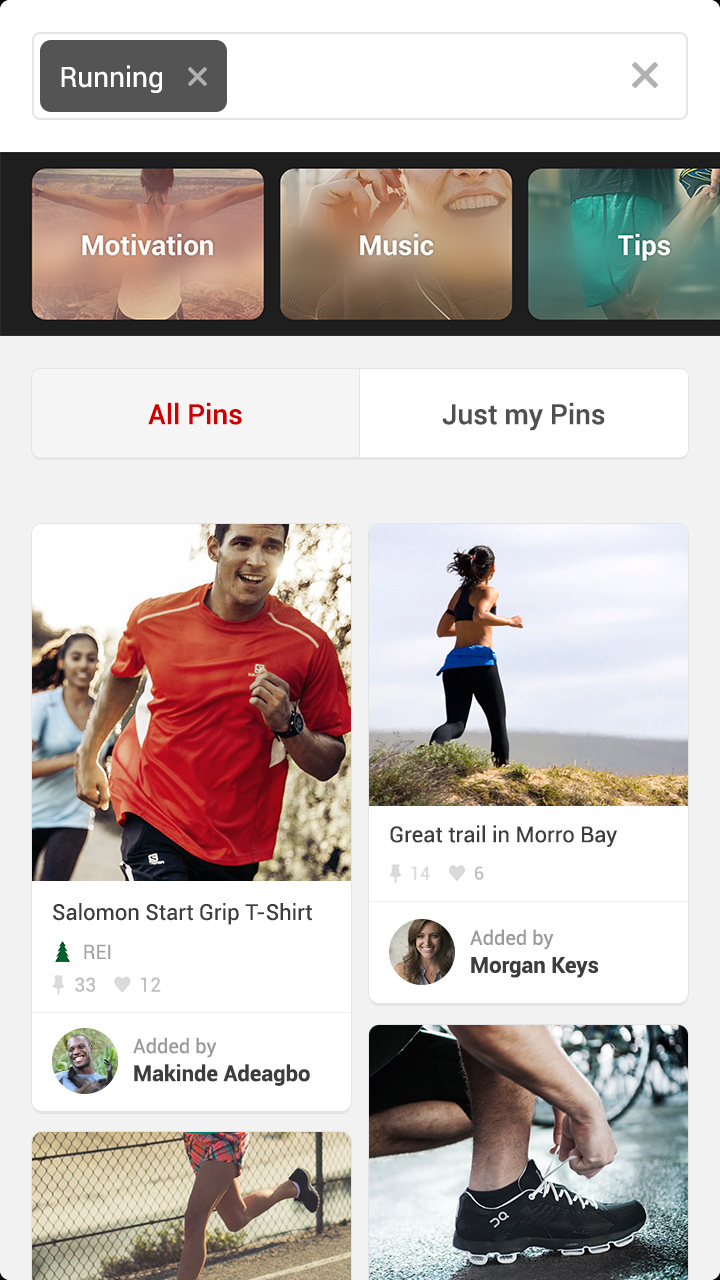This screenshot has width=720, height=1280.
Task: Tap the heart icon on Morro Bay pin
Action: click(457, 873)
